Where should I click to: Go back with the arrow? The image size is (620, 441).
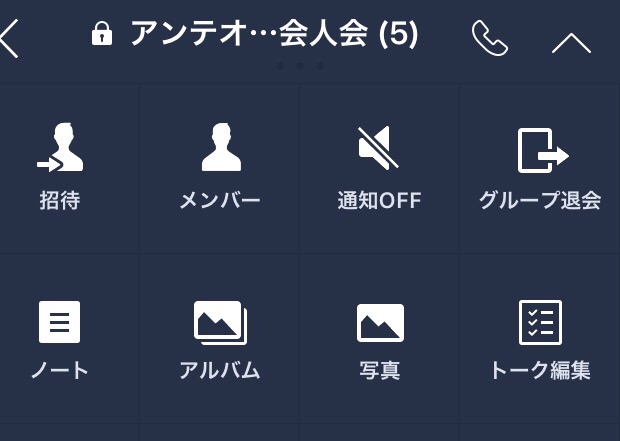tap(10, 39)
